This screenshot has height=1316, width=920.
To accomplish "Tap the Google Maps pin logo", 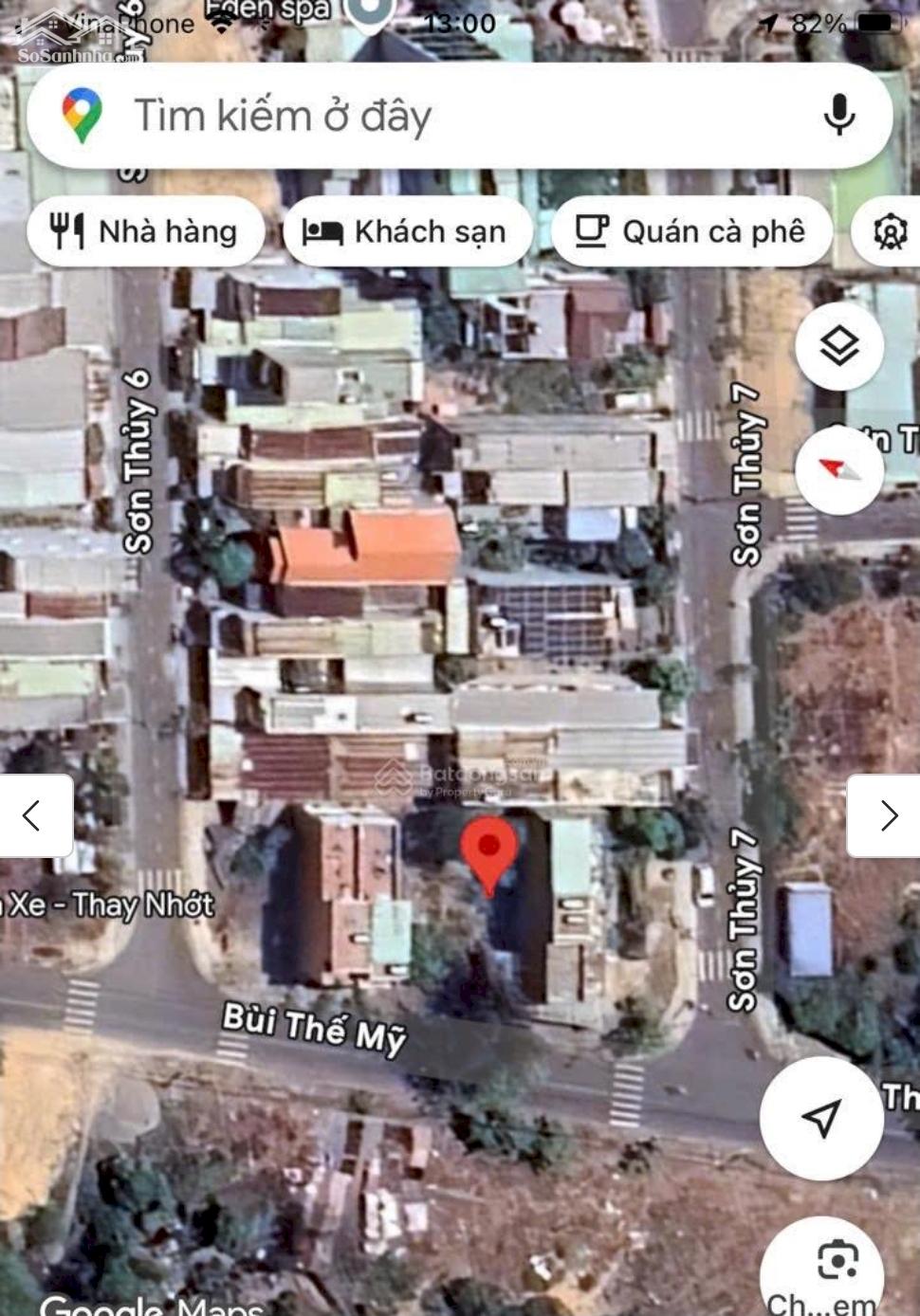I will click(83, 116).
